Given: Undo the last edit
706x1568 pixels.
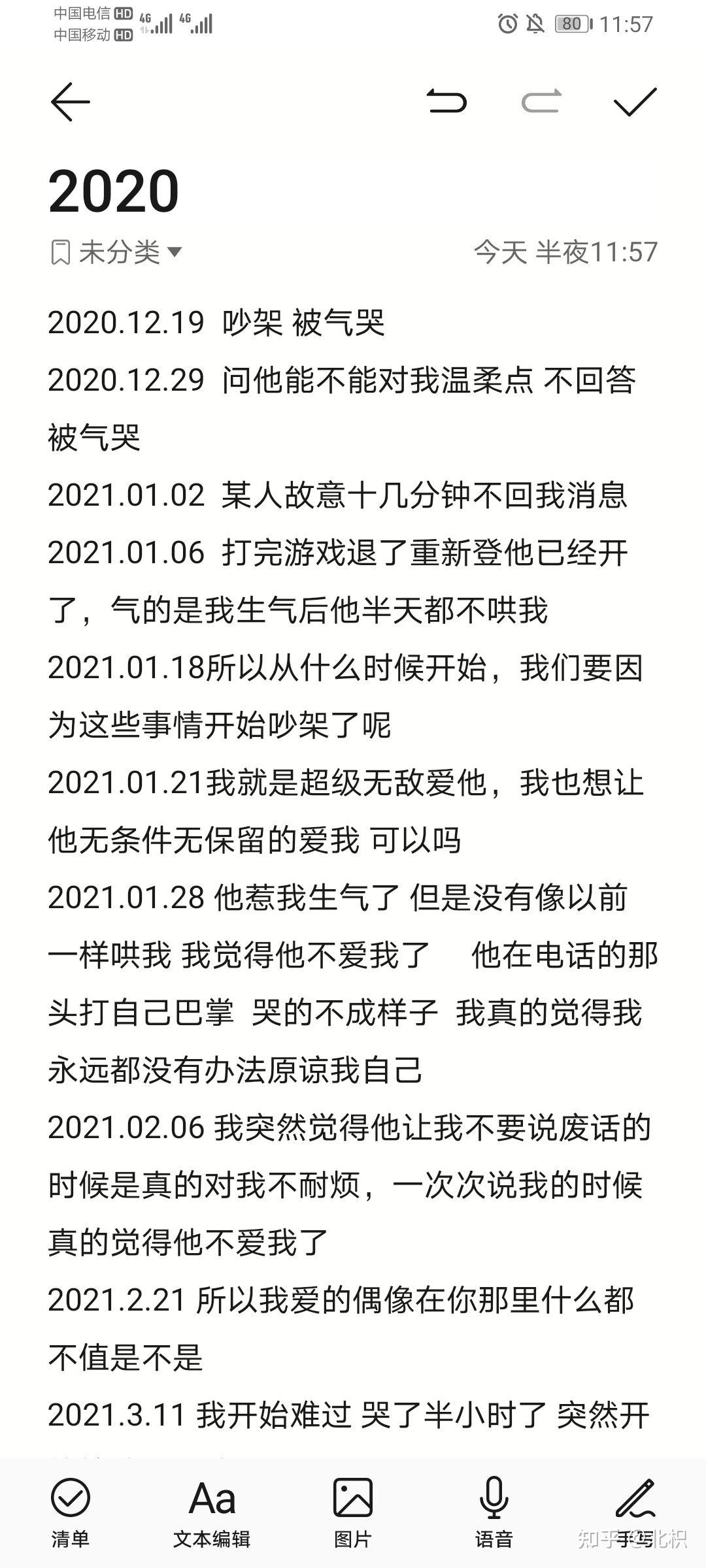Looking at the screenshot, I should click(x=447, y=101).
